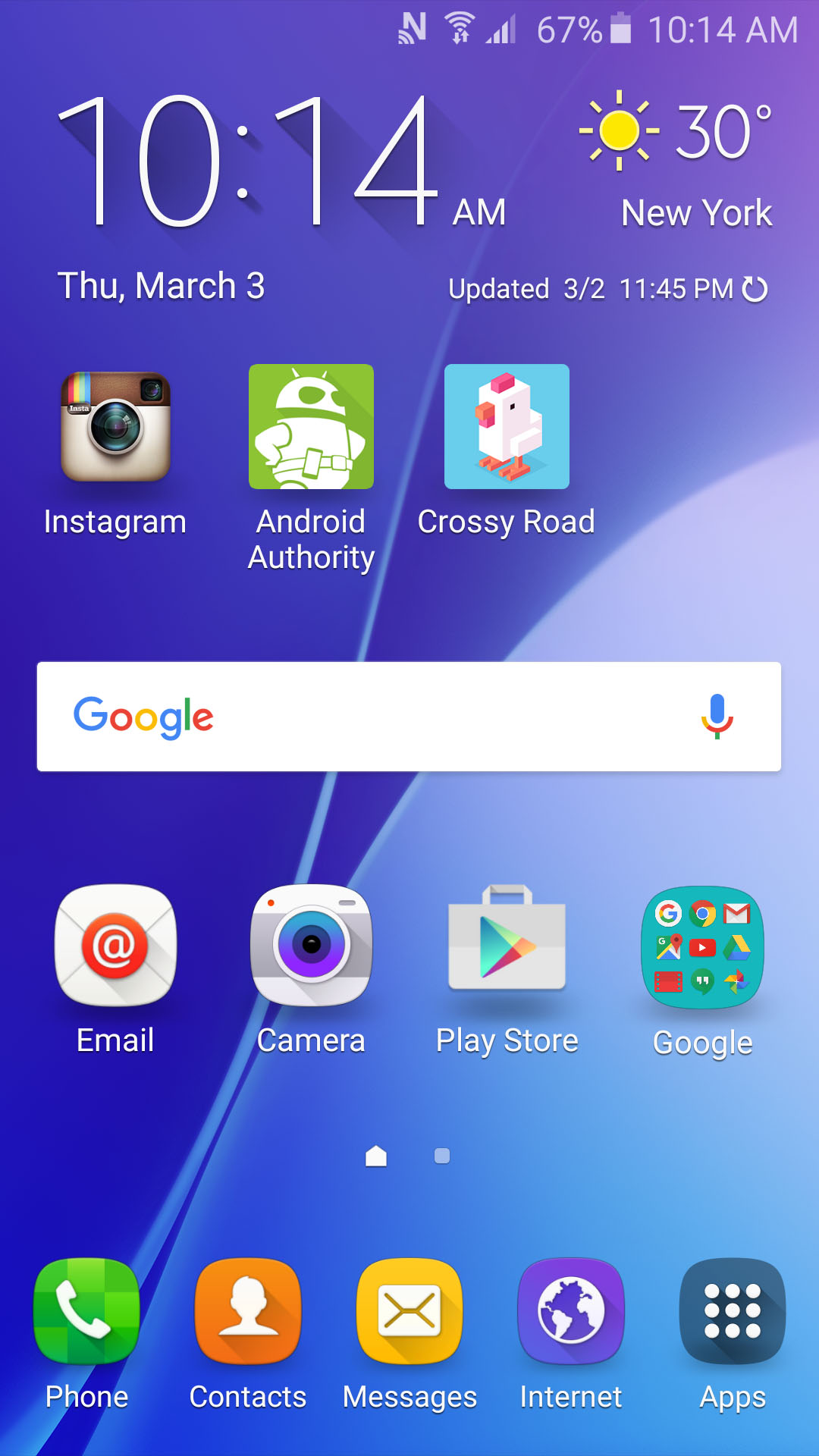Open the Email app
The image size is (819, 1456).
(x=115, y=946)
